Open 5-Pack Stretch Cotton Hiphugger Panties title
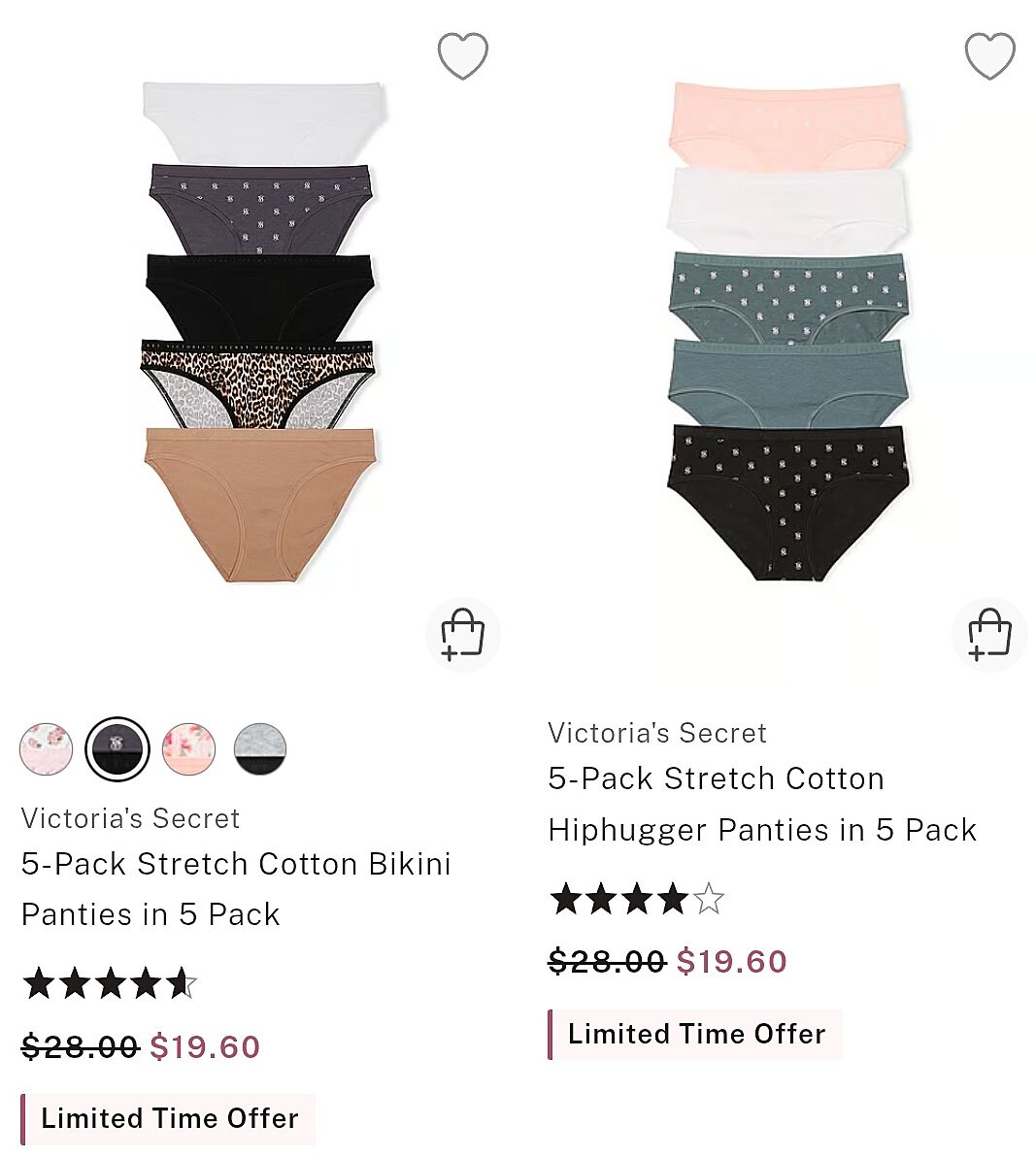Screen dimensions: 1036x1158 pos(762,804)
